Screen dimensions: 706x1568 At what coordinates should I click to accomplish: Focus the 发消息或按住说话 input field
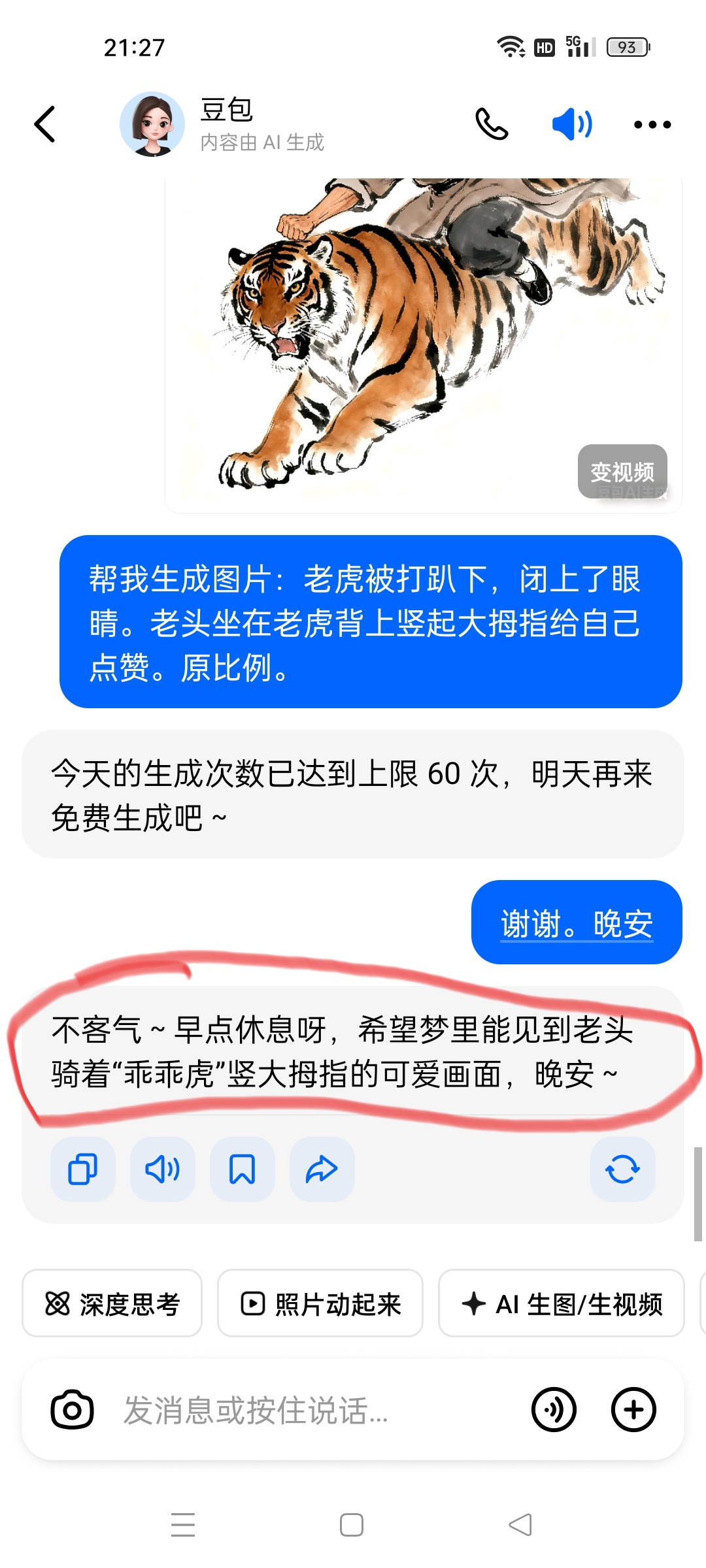[x=314, y=1409]
